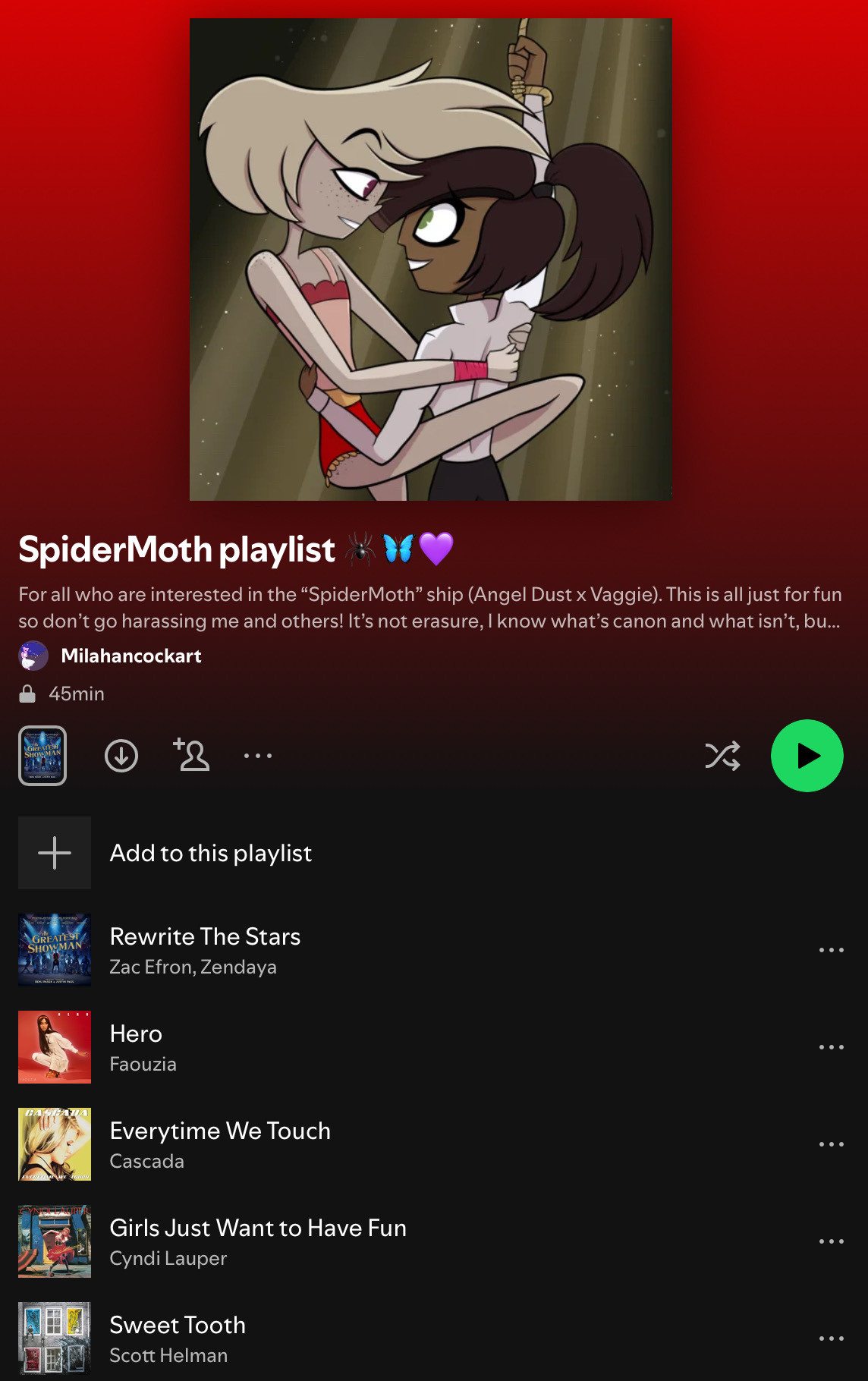This screenshot has width=868, height=1381.
Task: Invite collaborators to this playlist
Action: point(191,756)
